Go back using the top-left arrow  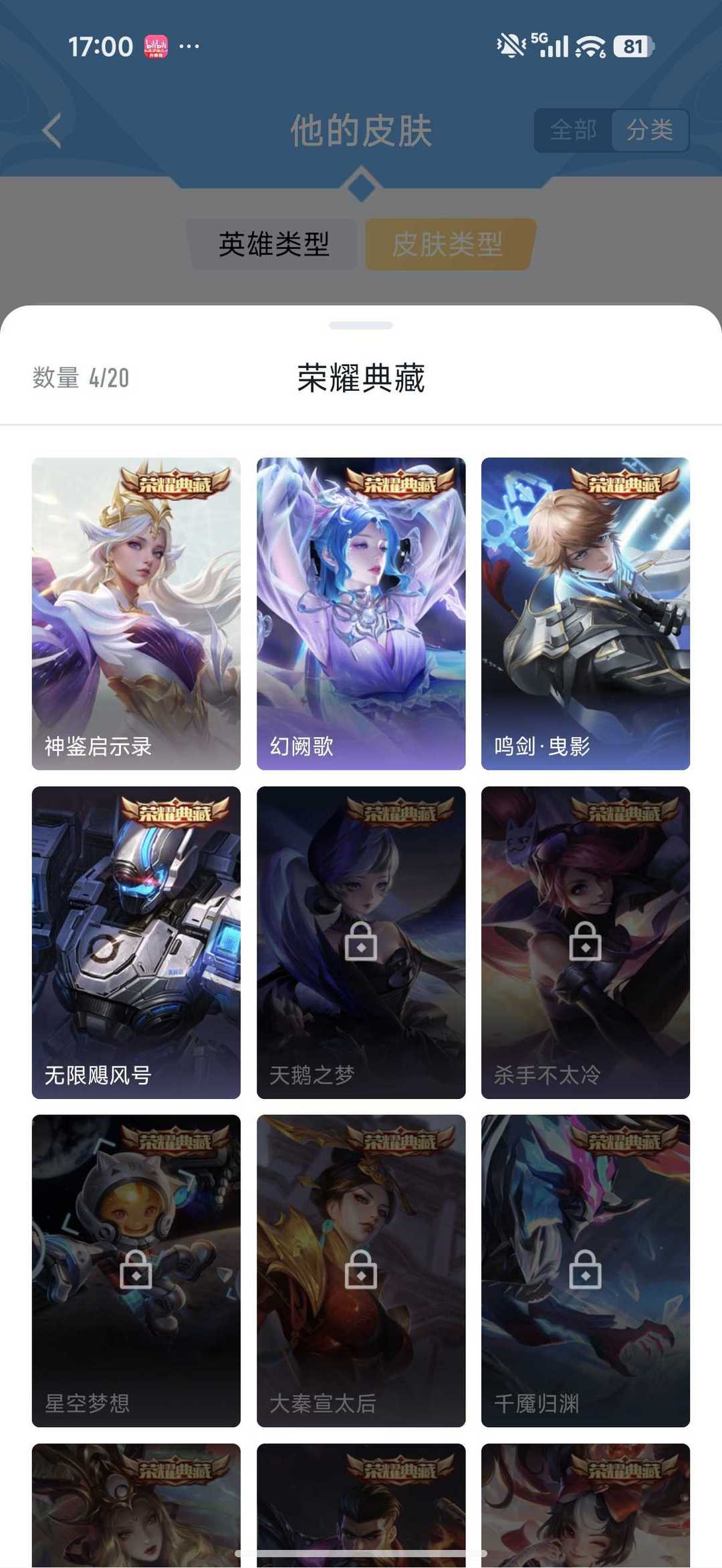(x=52, y=130)
